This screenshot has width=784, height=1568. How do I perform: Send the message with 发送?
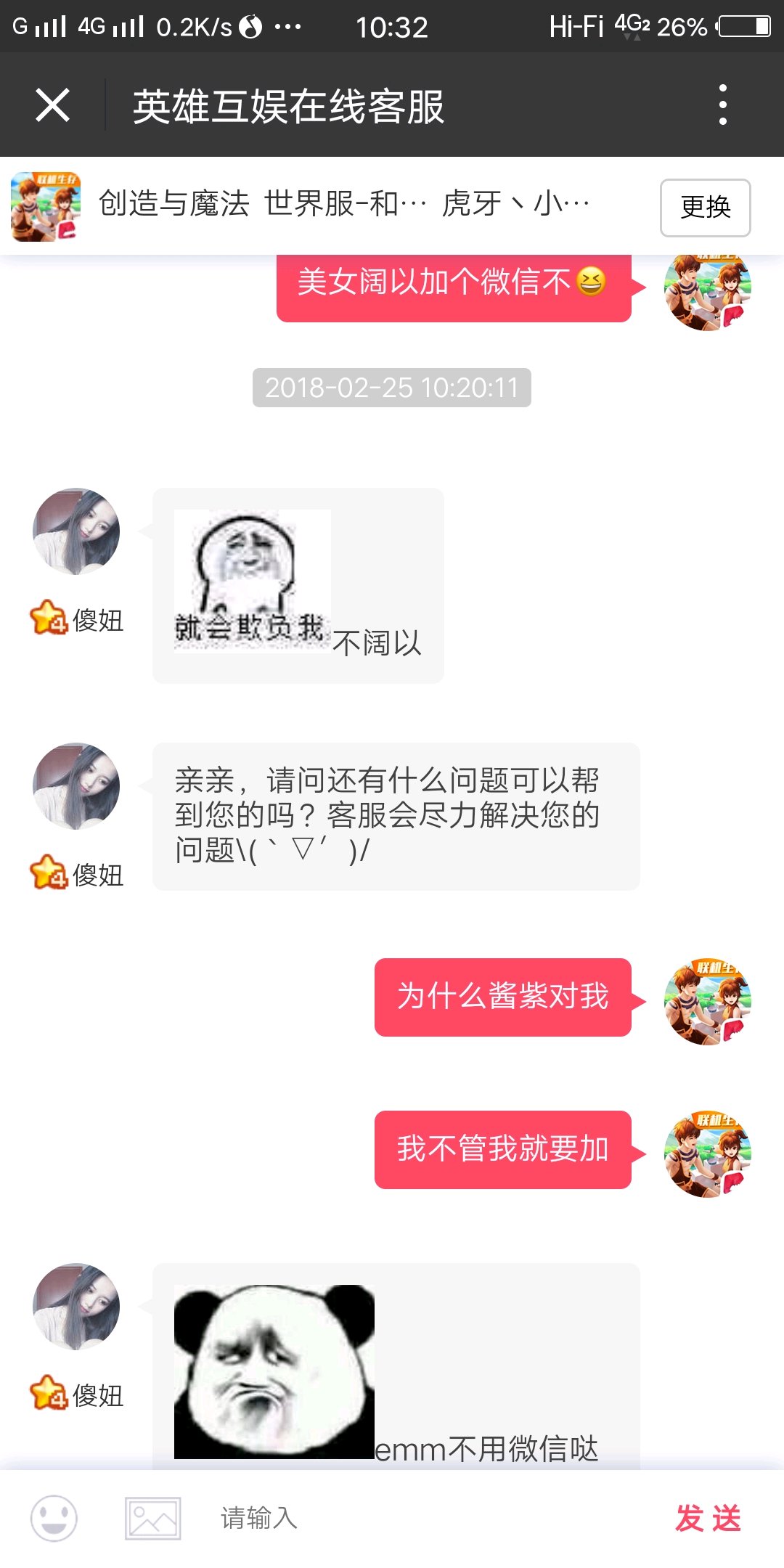[708, 1518]
